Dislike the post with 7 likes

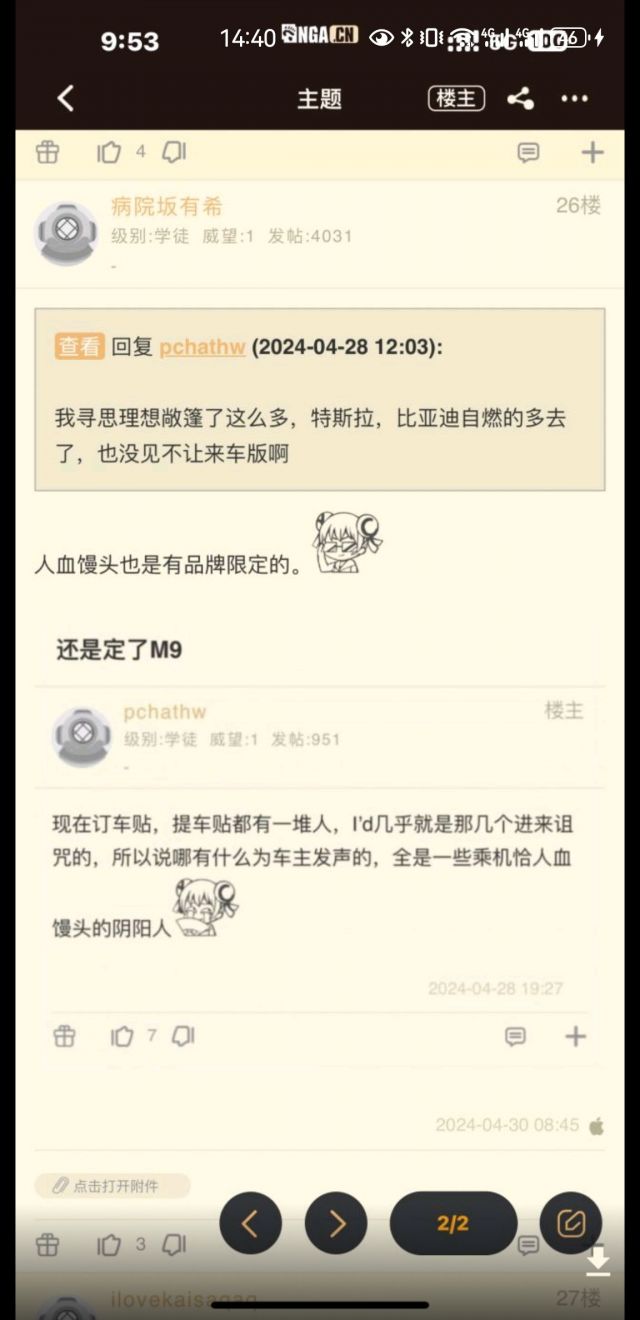[182, 1037]
